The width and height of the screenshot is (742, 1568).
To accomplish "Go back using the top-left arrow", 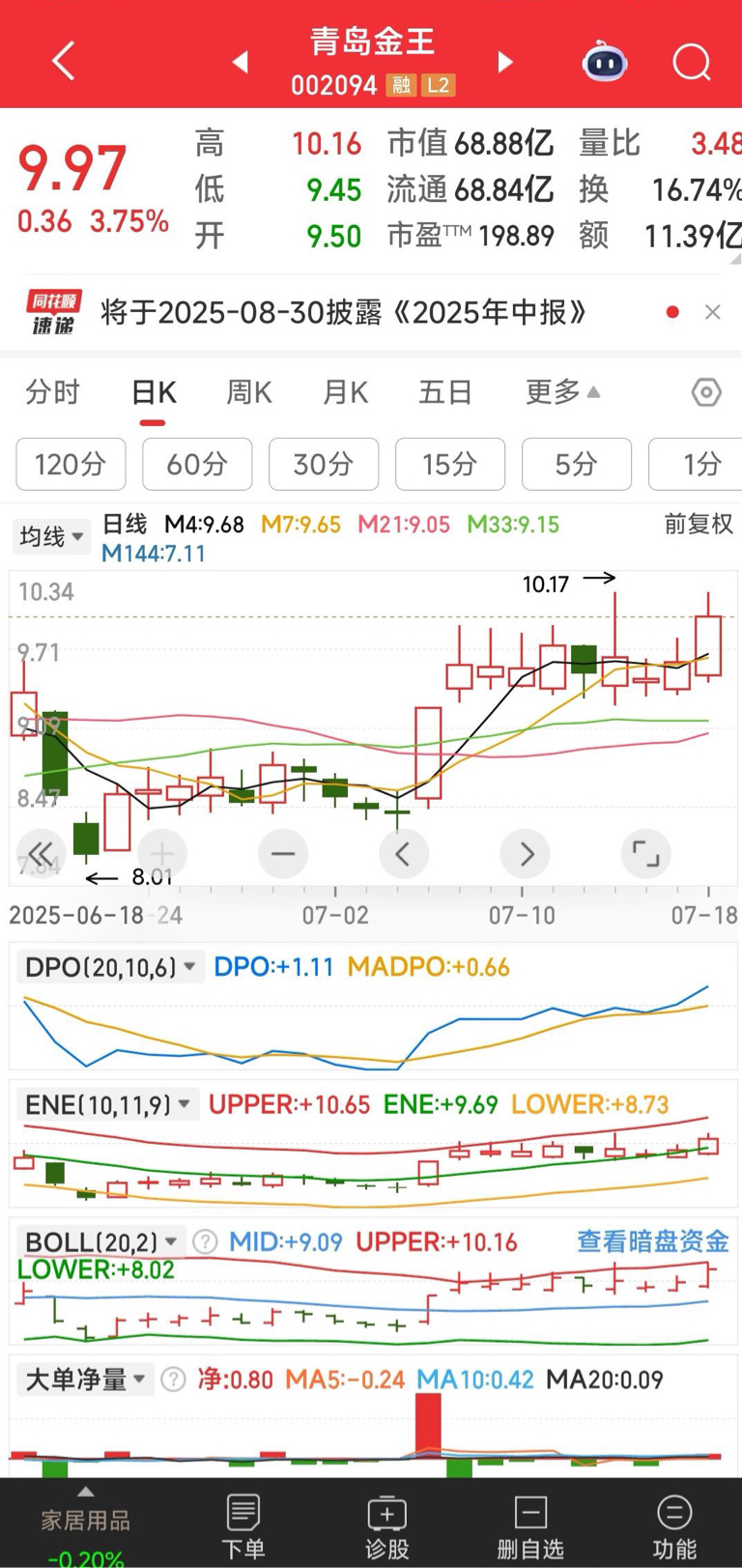I will 64,62.
